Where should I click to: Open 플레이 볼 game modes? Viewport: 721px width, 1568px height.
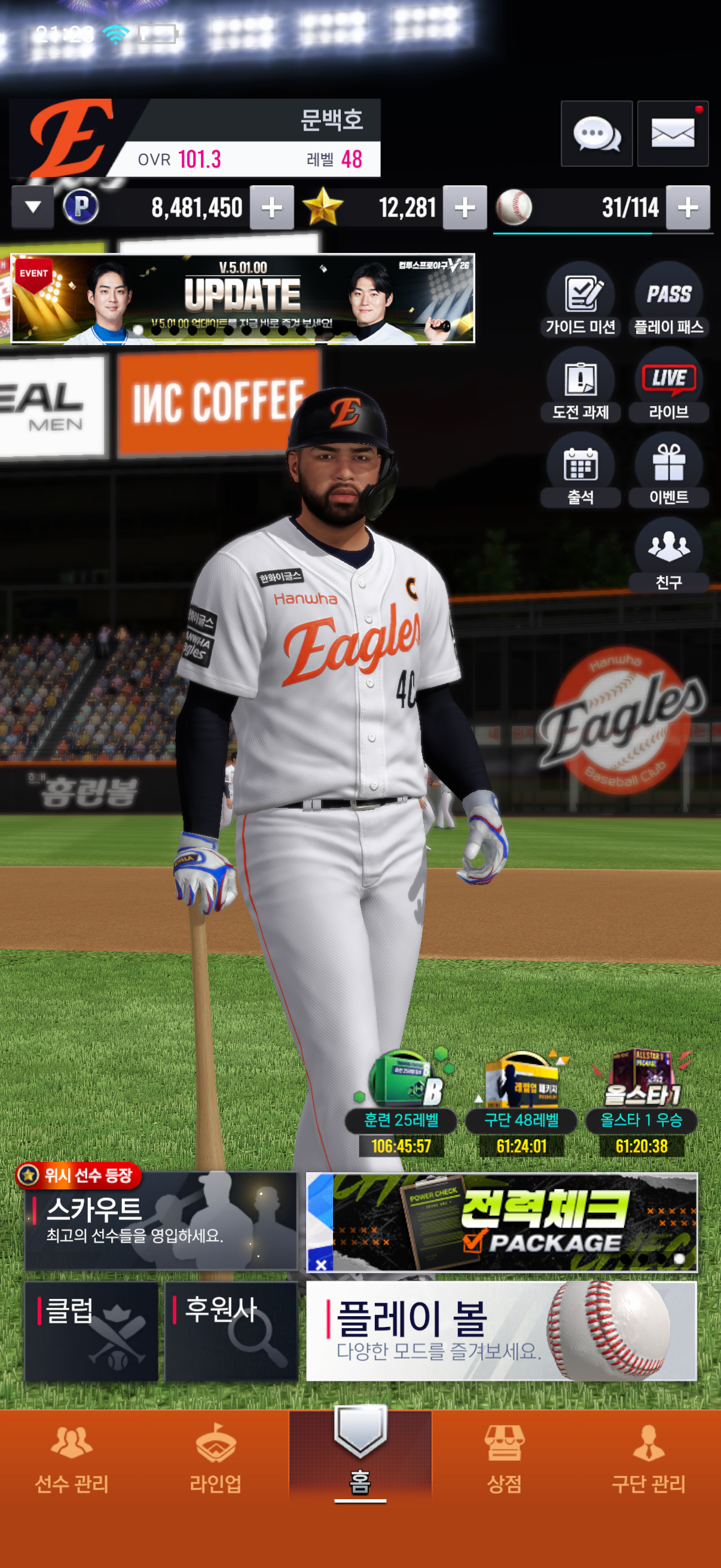(502, 1331)
